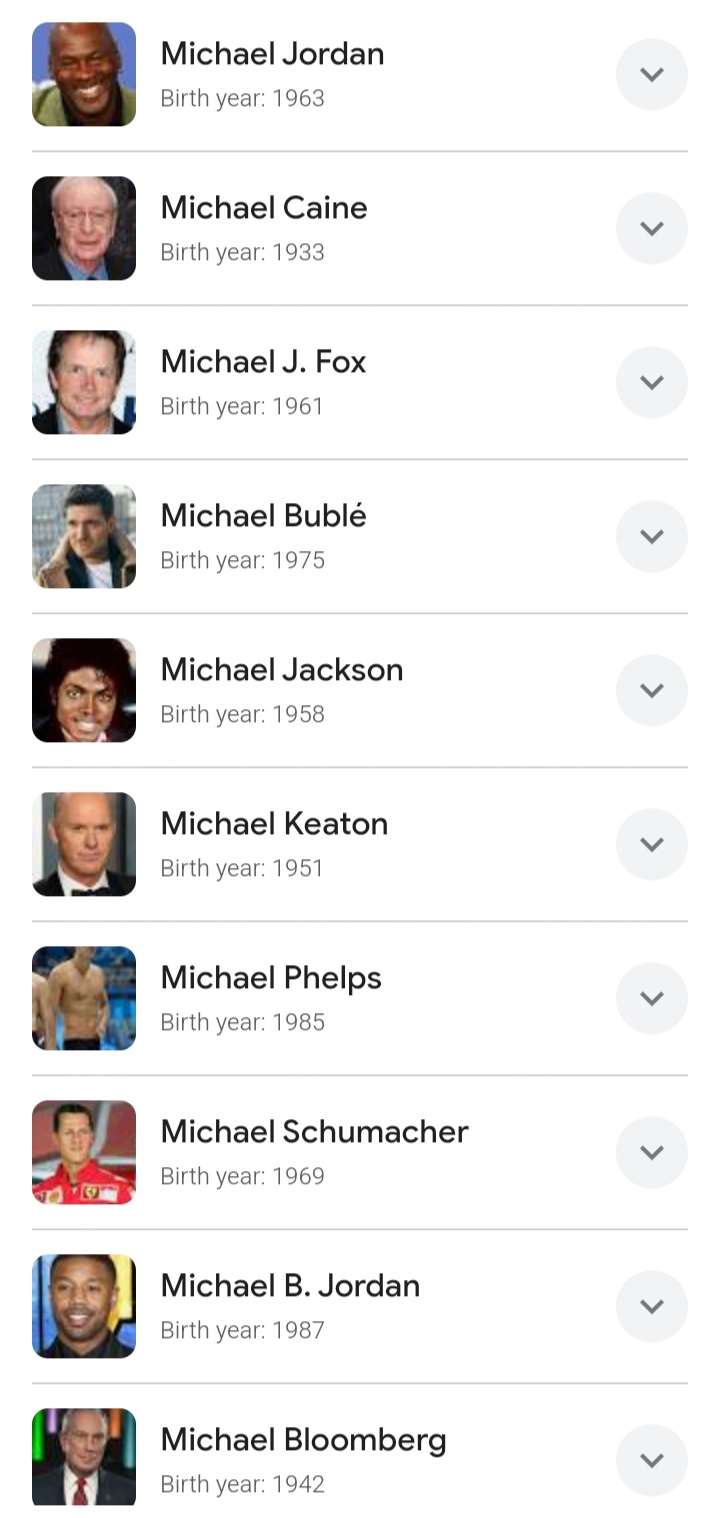The width and height of the screenshot is (720, 1518).
Task: Tap the chevron for Michael B. Jordan
Action: (x=652, y=1306)
